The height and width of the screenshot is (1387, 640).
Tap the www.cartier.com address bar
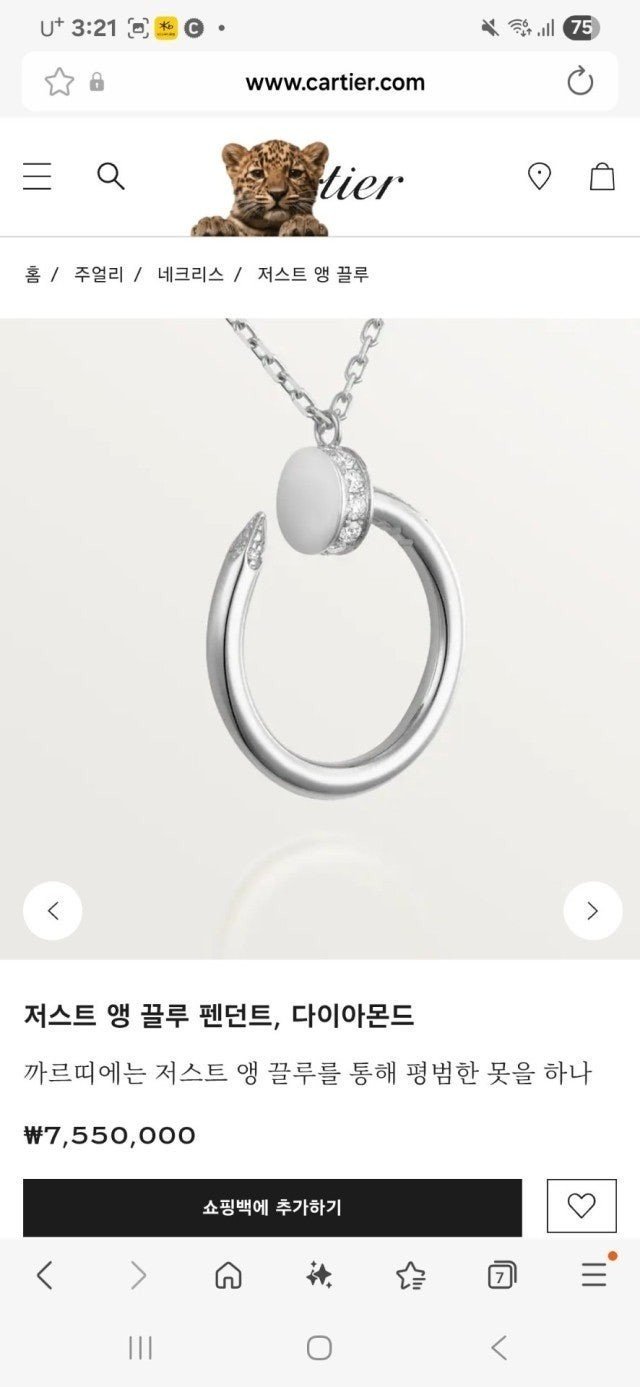(x=335, y=82)
